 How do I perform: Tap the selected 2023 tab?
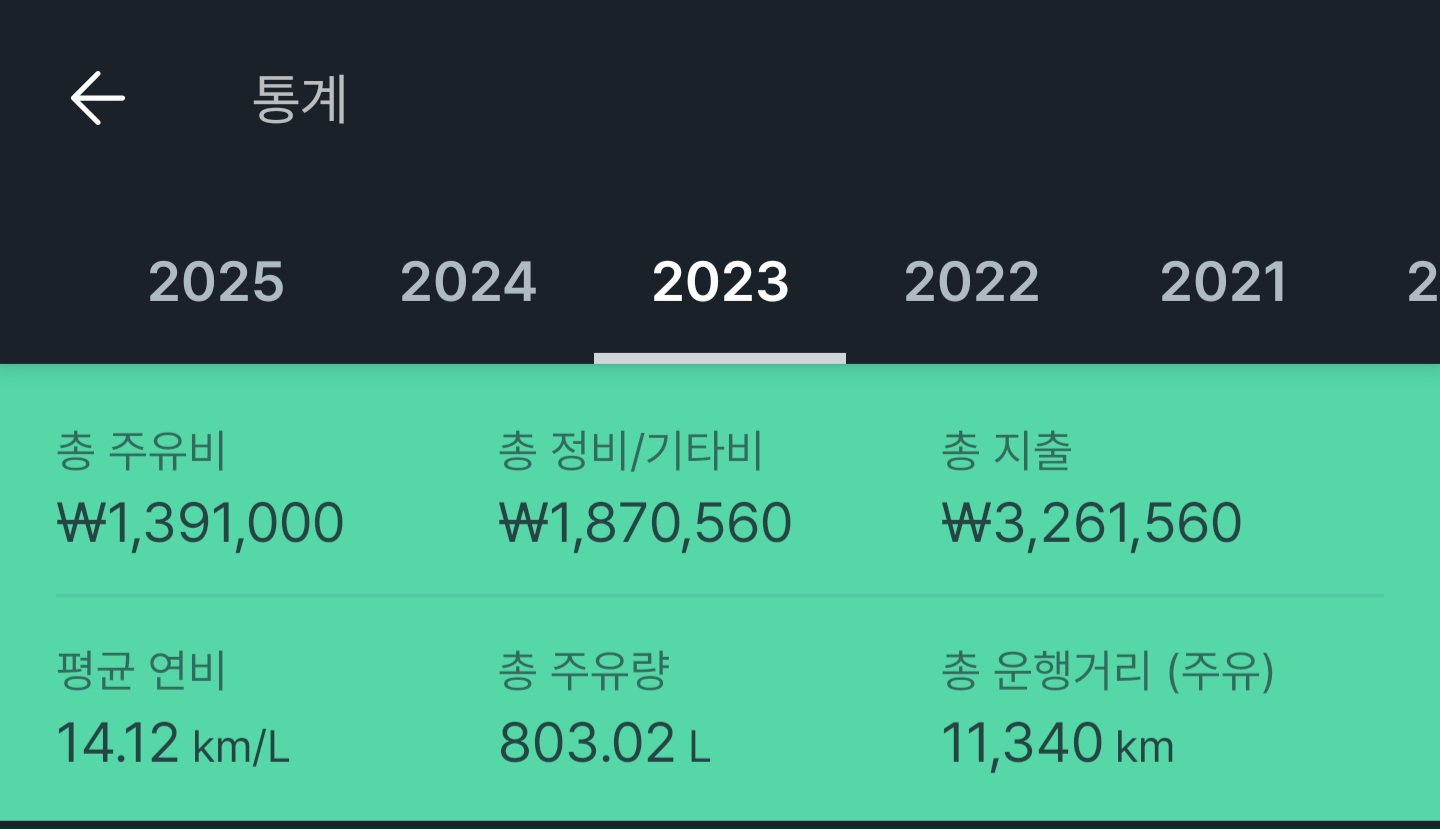click(x=720, y=282)
